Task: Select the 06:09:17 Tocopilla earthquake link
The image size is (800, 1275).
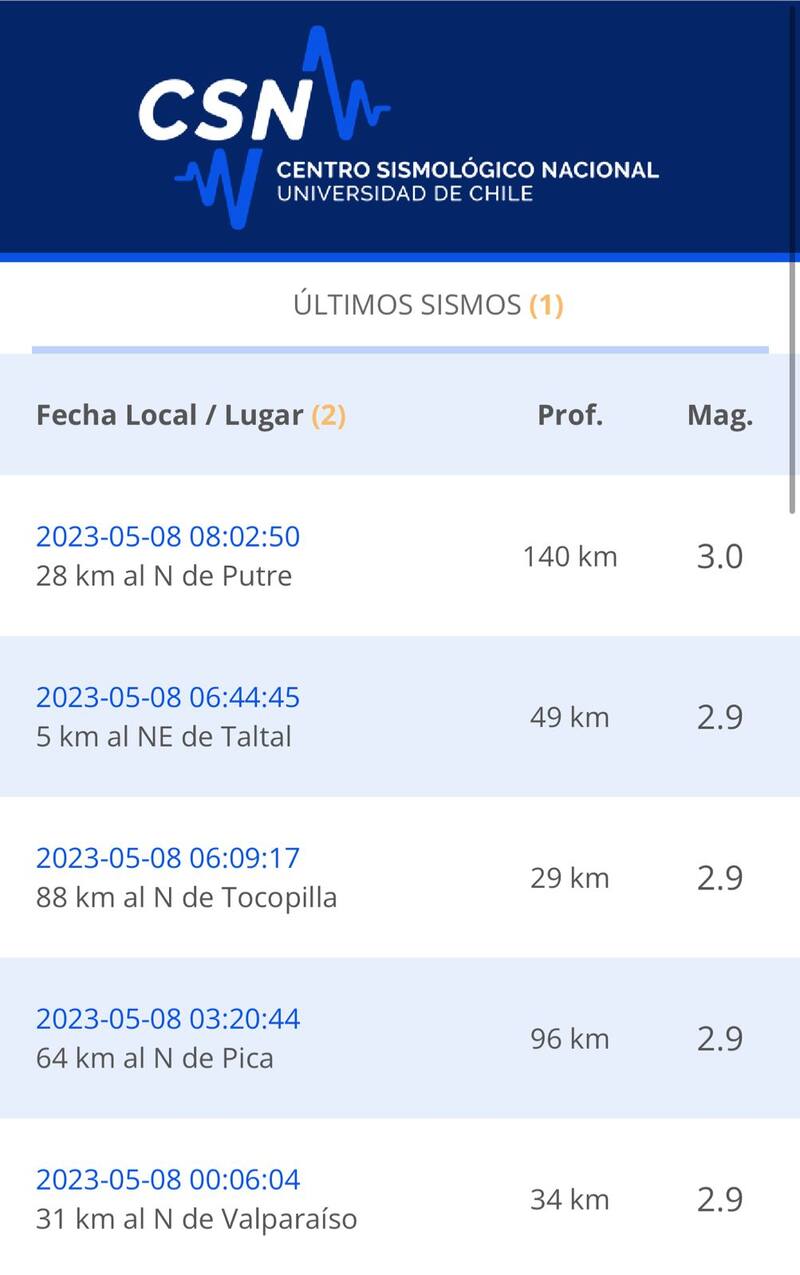Action: [x=168, y=858]
